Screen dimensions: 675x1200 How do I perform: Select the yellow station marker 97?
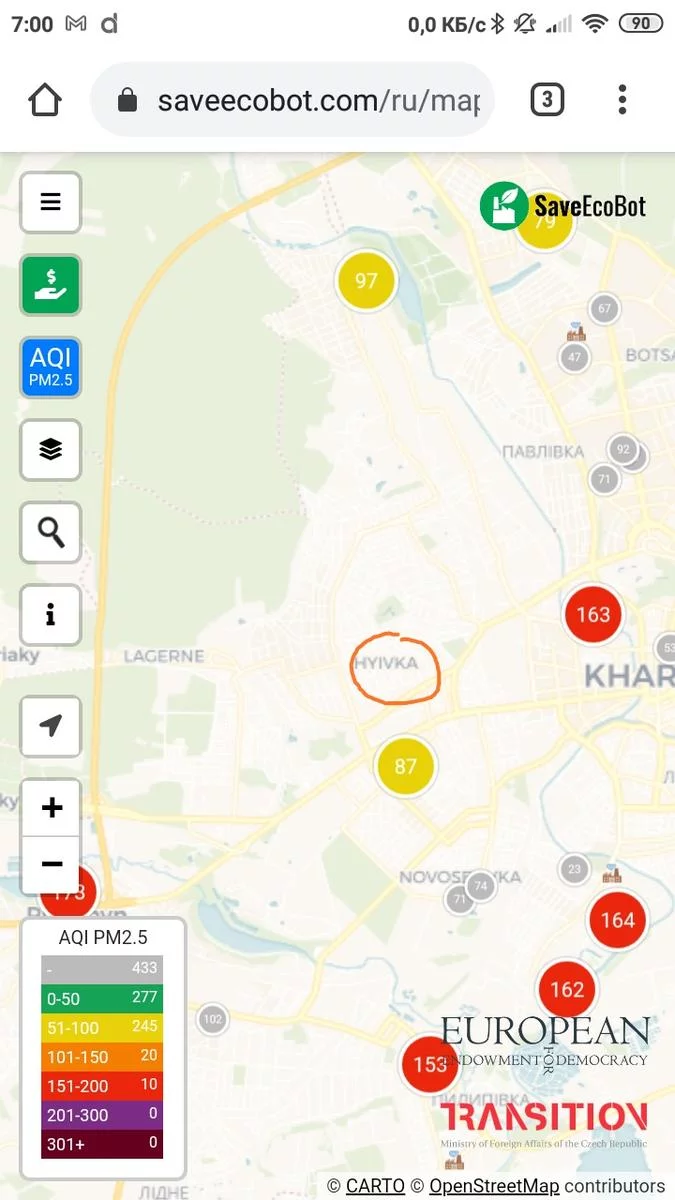coord(366,281)
